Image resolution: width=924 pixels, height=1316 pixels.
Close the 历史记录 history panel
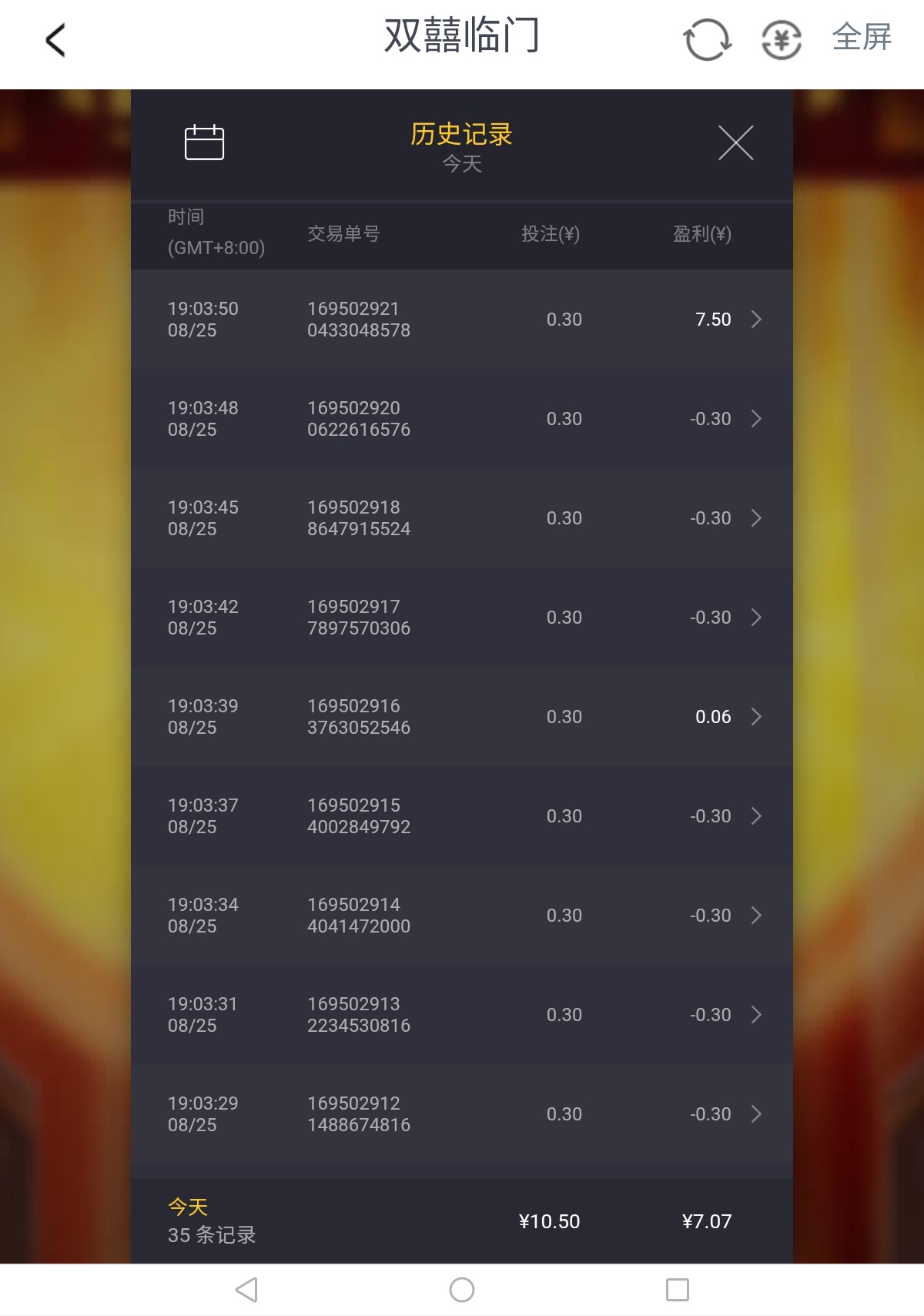(x=735, y=142)
